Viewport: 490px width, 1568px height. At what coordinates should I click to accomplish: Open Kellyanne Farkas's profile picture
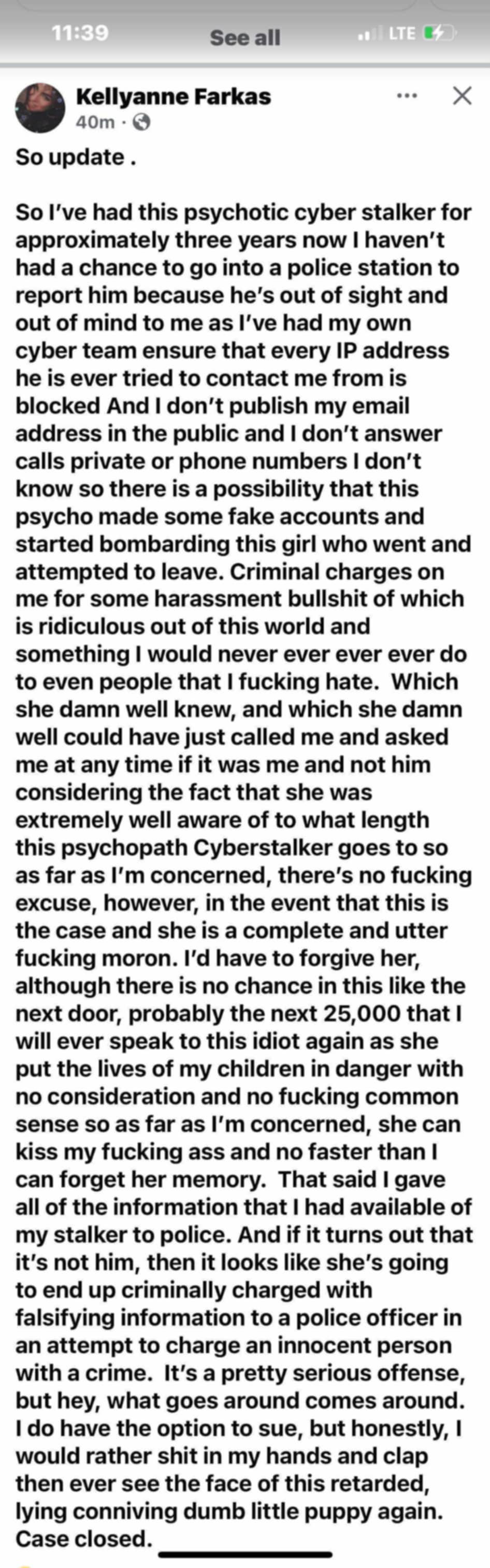click(40, 108)
